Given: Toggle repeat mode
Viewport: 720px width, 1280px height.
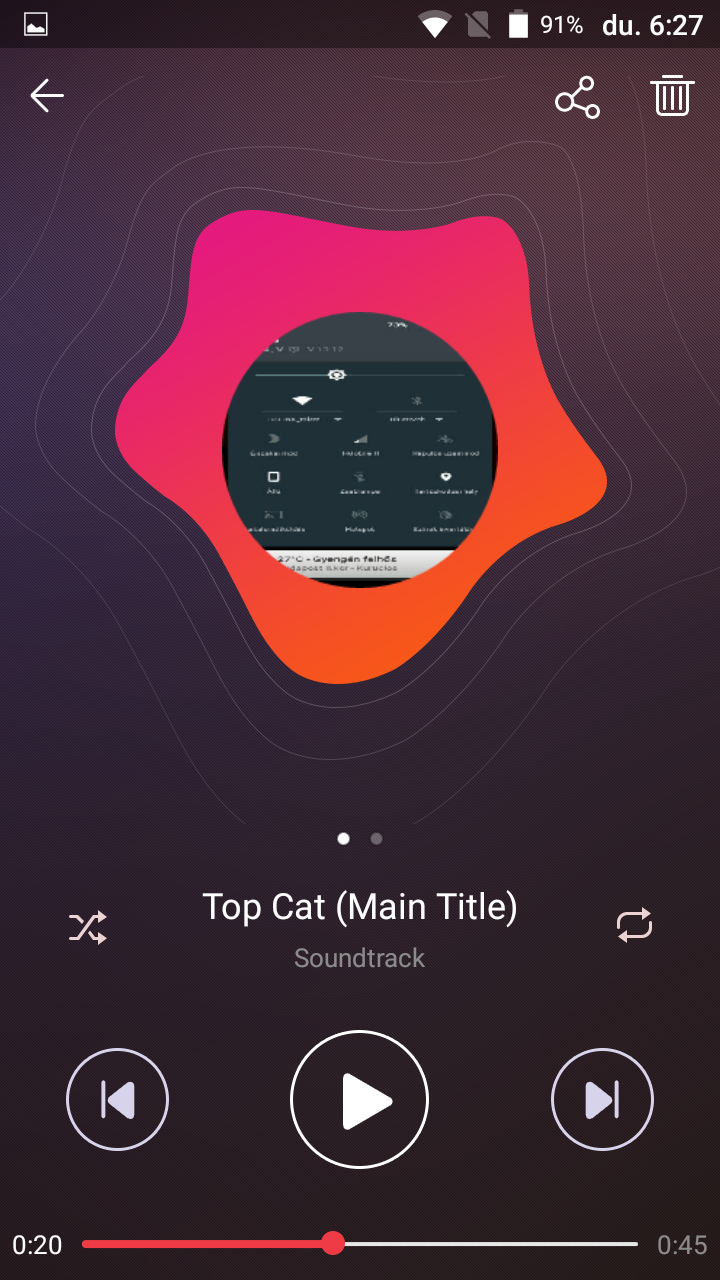Looking at the screenshot, I should click(x=634, y=925).
